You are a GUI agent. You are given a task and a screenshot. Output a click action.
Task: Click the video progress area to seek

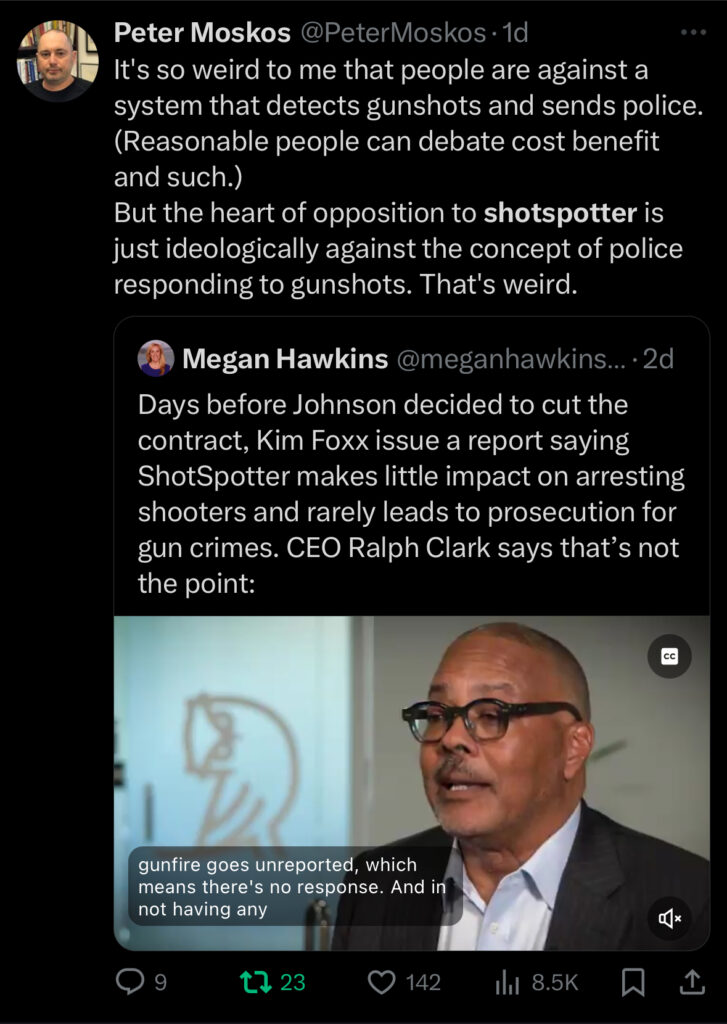pos(400,940)
